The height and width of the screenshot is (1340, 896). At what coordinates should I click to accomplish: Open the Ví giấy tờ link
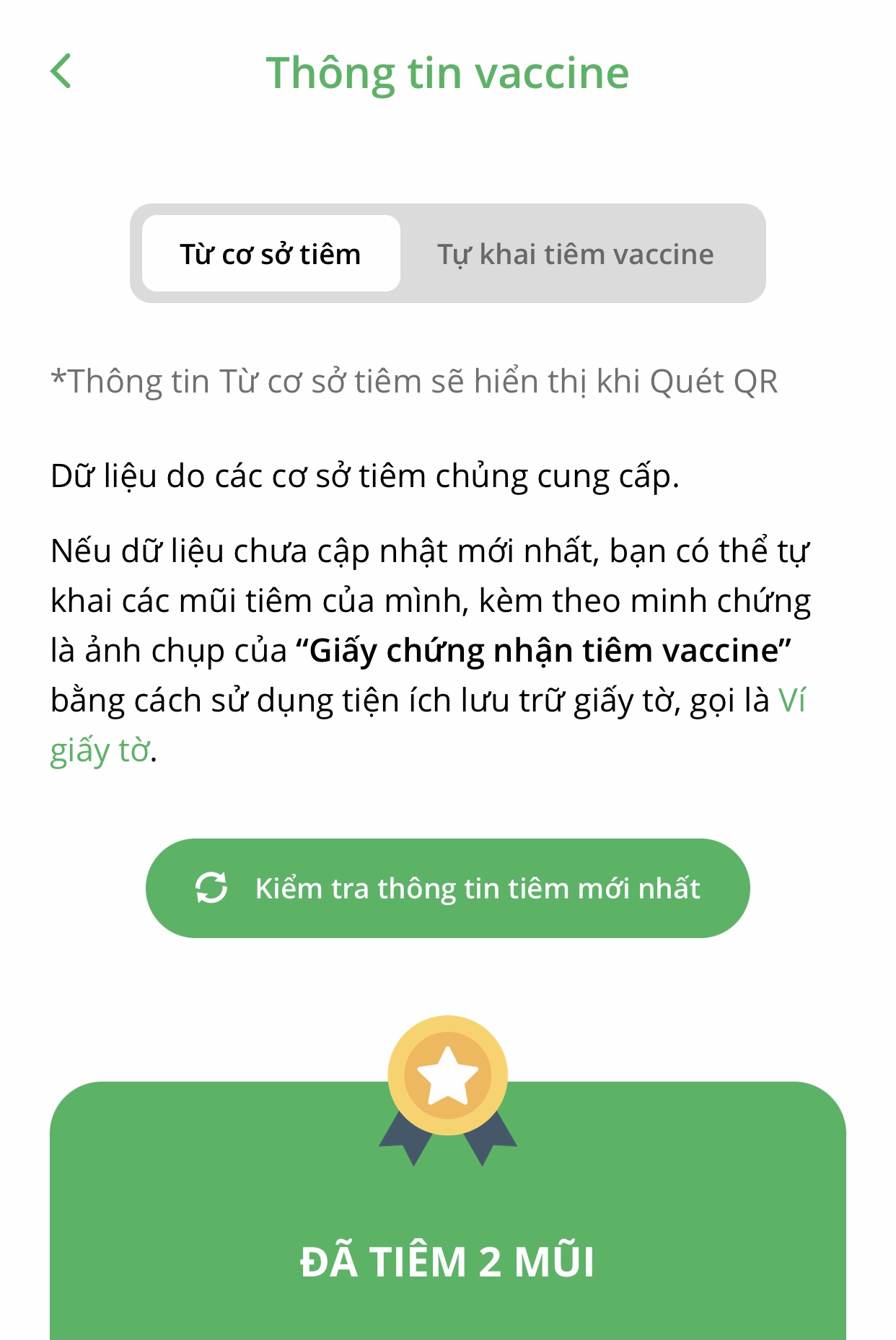tap(100, 750)
